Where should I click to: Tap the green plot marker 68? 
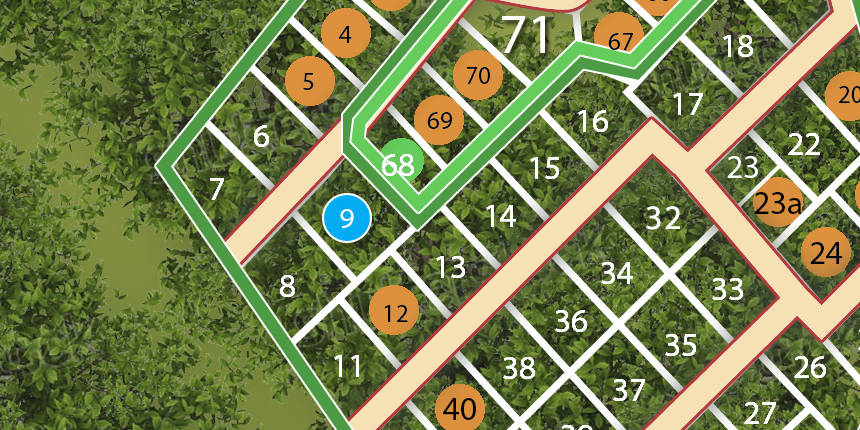[x=400, y=163]
